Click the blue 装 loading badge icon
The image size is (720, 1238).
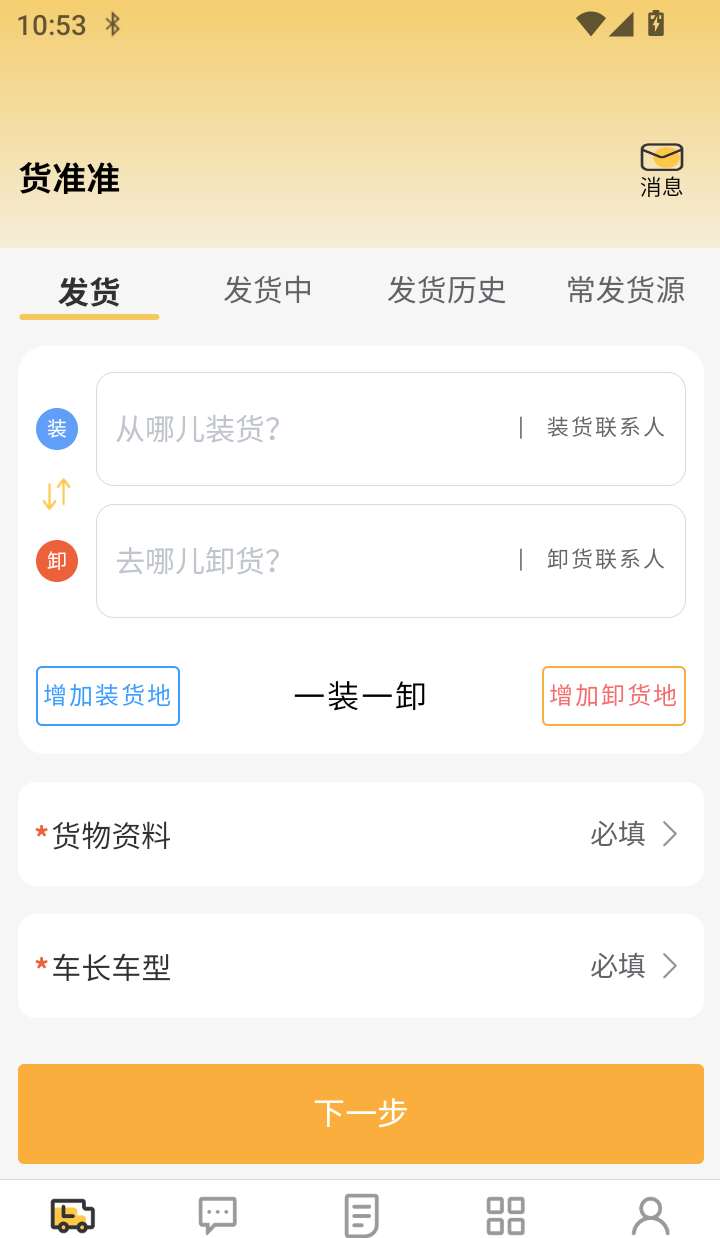pyautogui.click(x=56, y=429)
